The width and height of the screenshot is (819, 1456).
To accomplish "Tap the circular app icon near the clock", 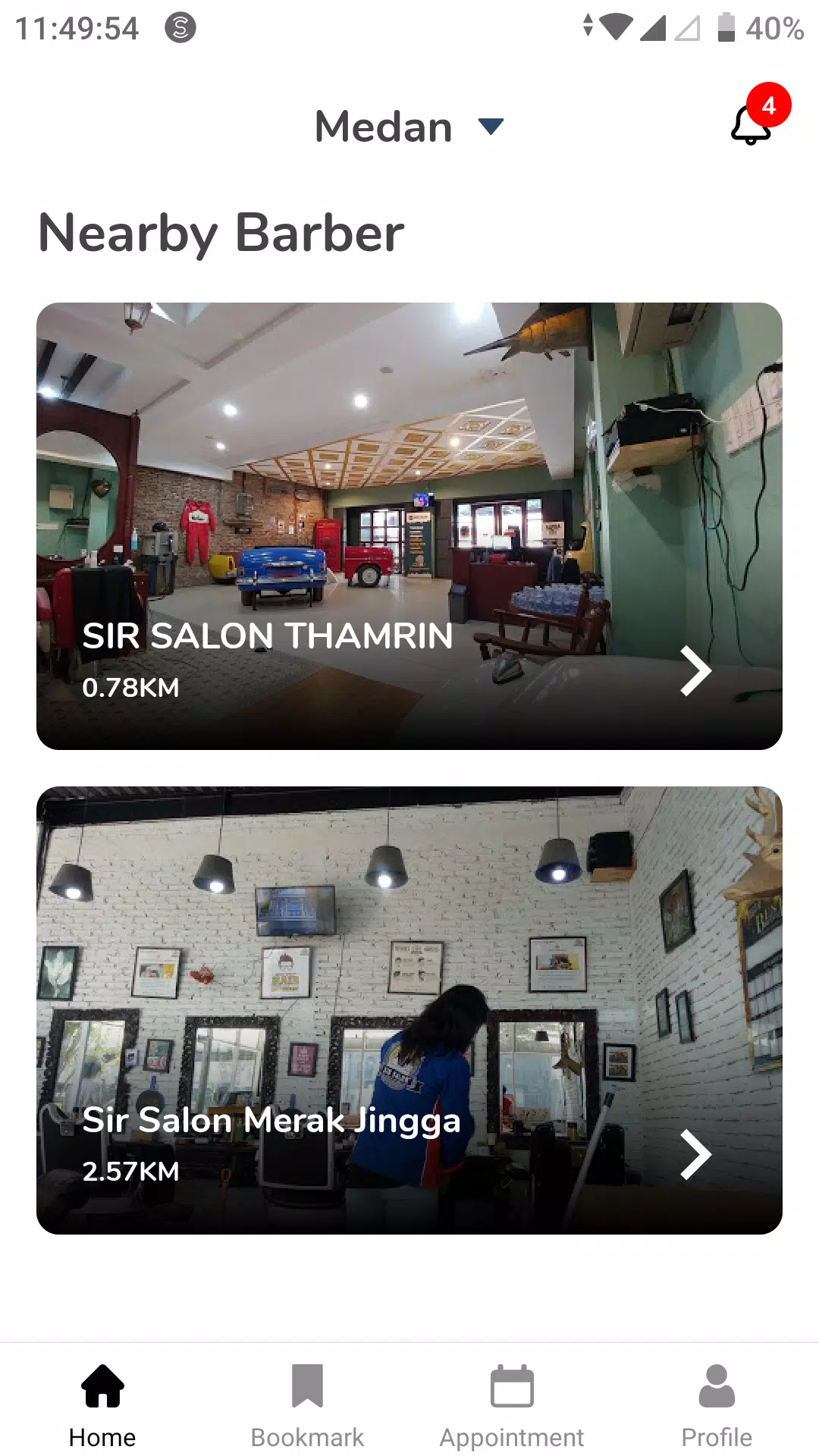I will pos(180,29).
